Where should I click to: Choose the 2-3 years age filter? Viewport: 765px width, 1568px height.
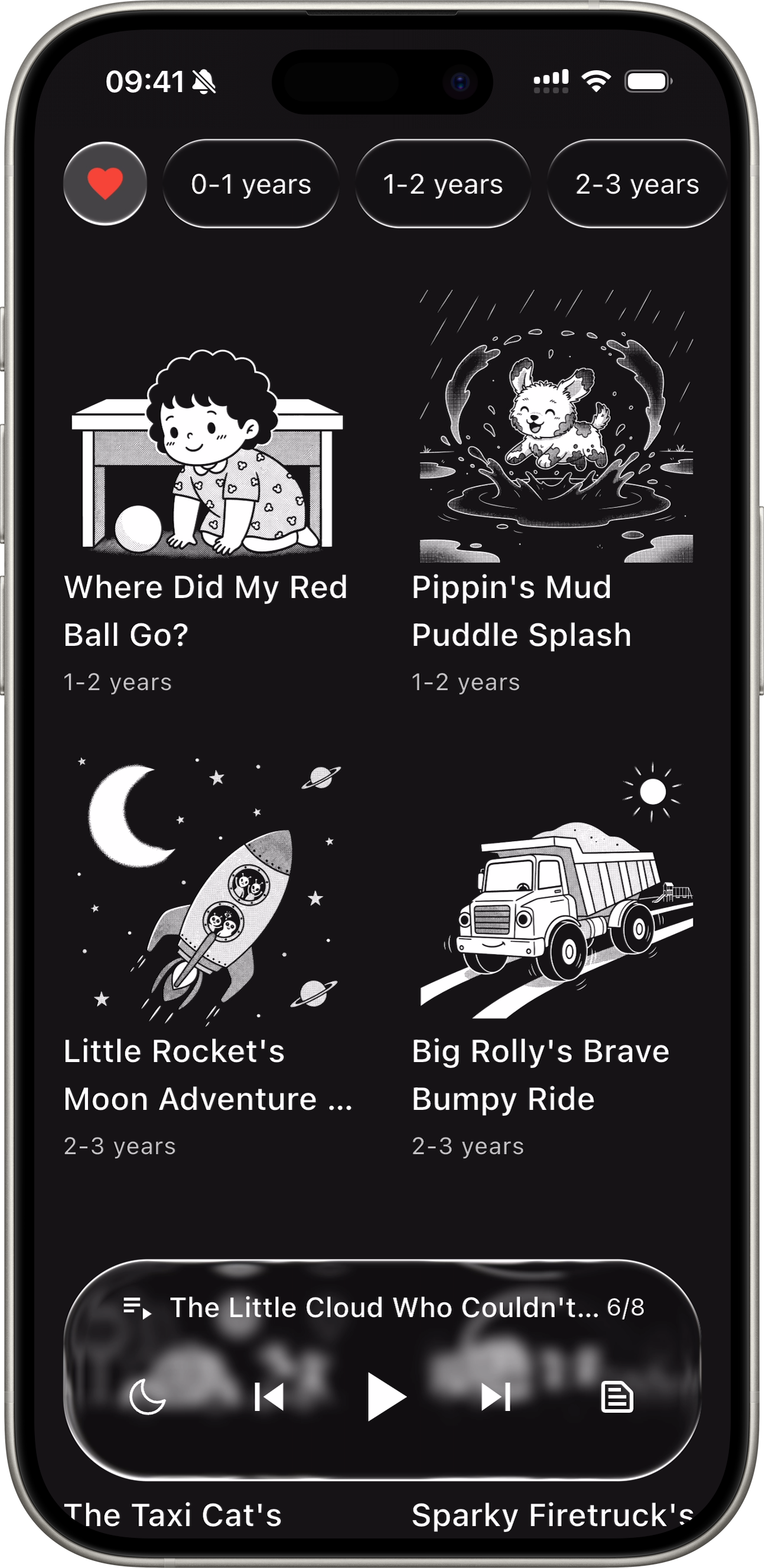click(x=636, y=184)
